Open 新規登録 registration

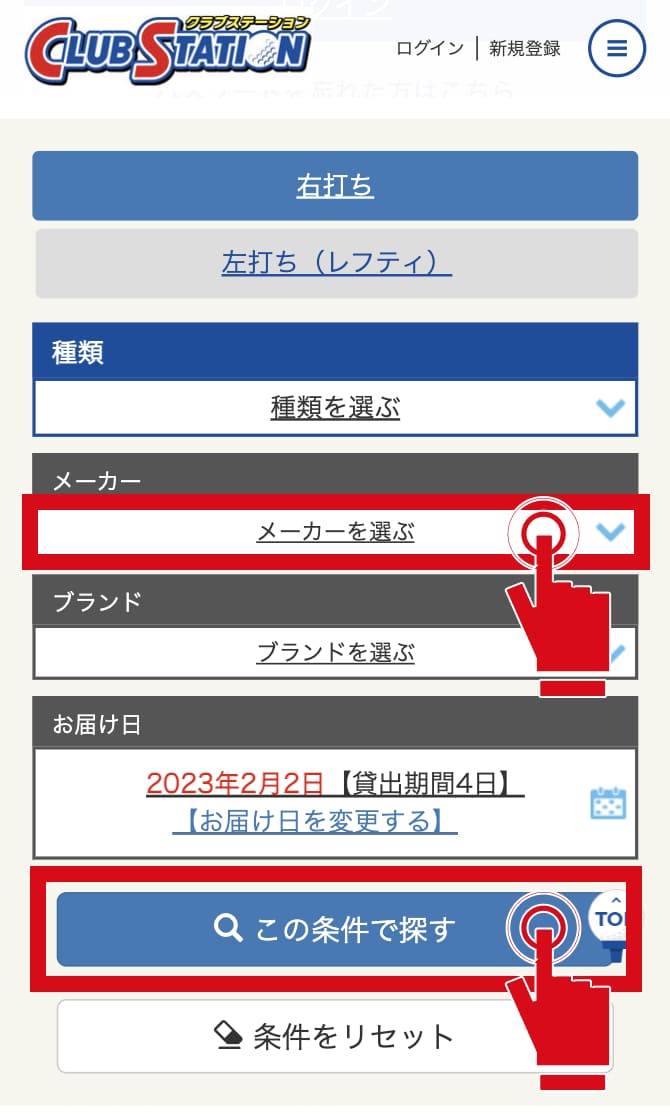[x=524, y=48]
